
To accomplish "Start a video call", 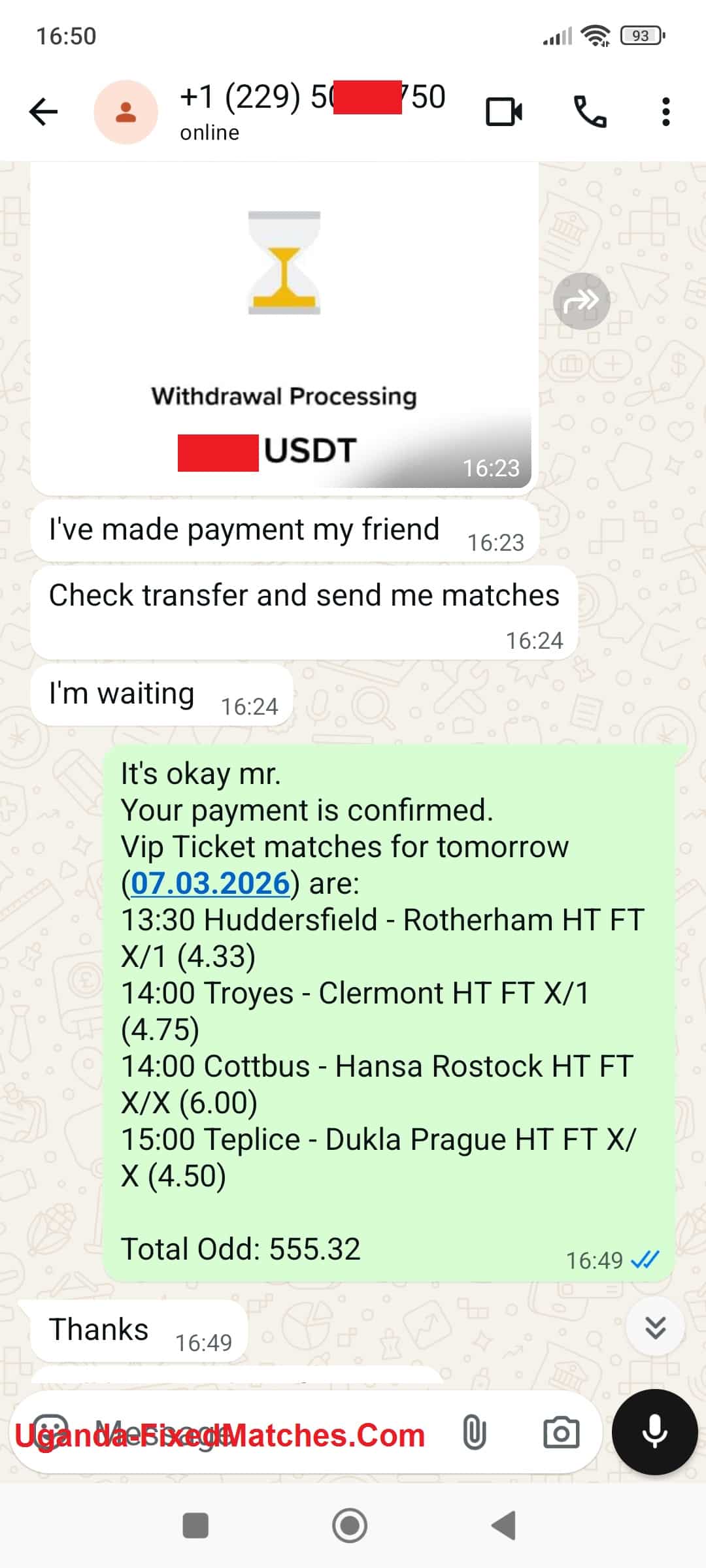I will tap(503, 112).
